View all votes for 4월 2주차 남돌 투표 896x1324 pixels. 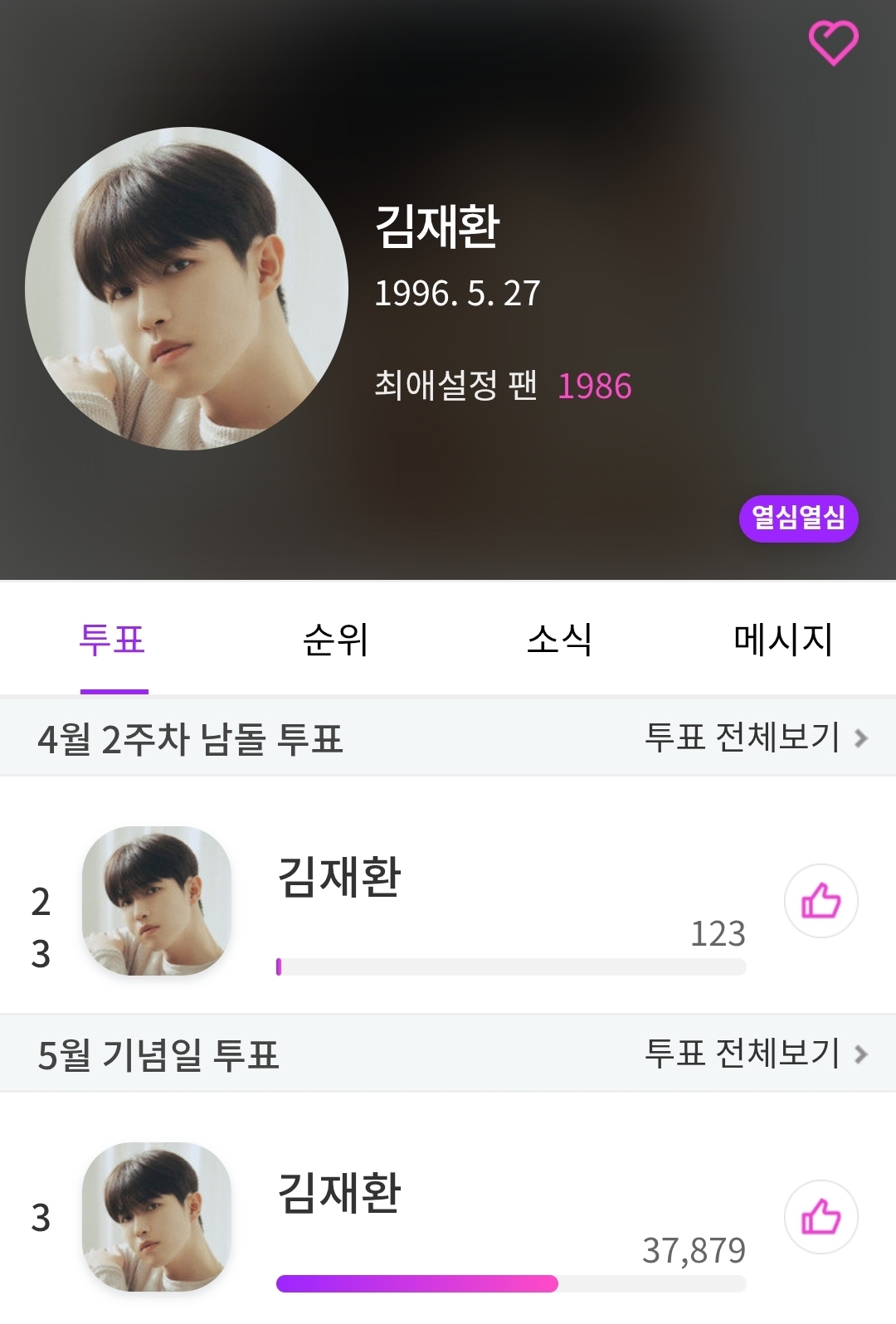coord(755,737)
